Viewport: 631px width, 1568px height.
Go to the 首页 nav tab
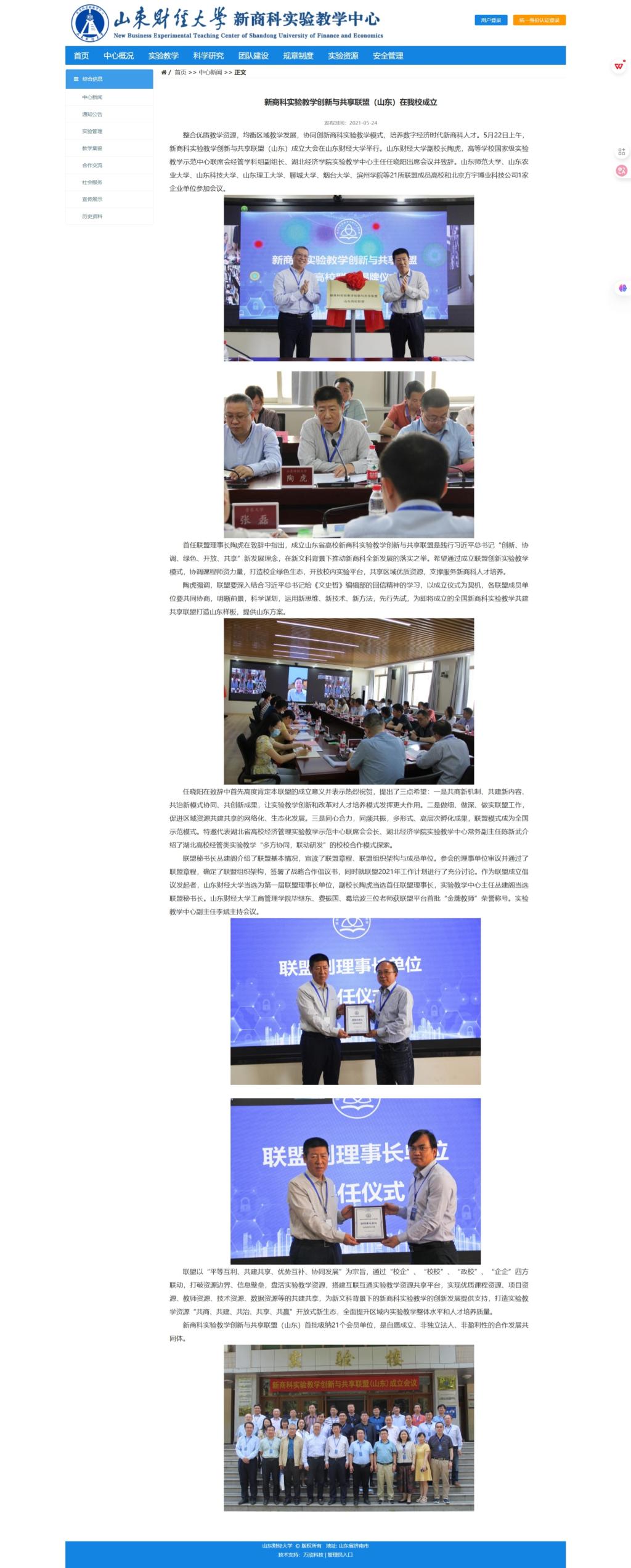coord(81,56)
